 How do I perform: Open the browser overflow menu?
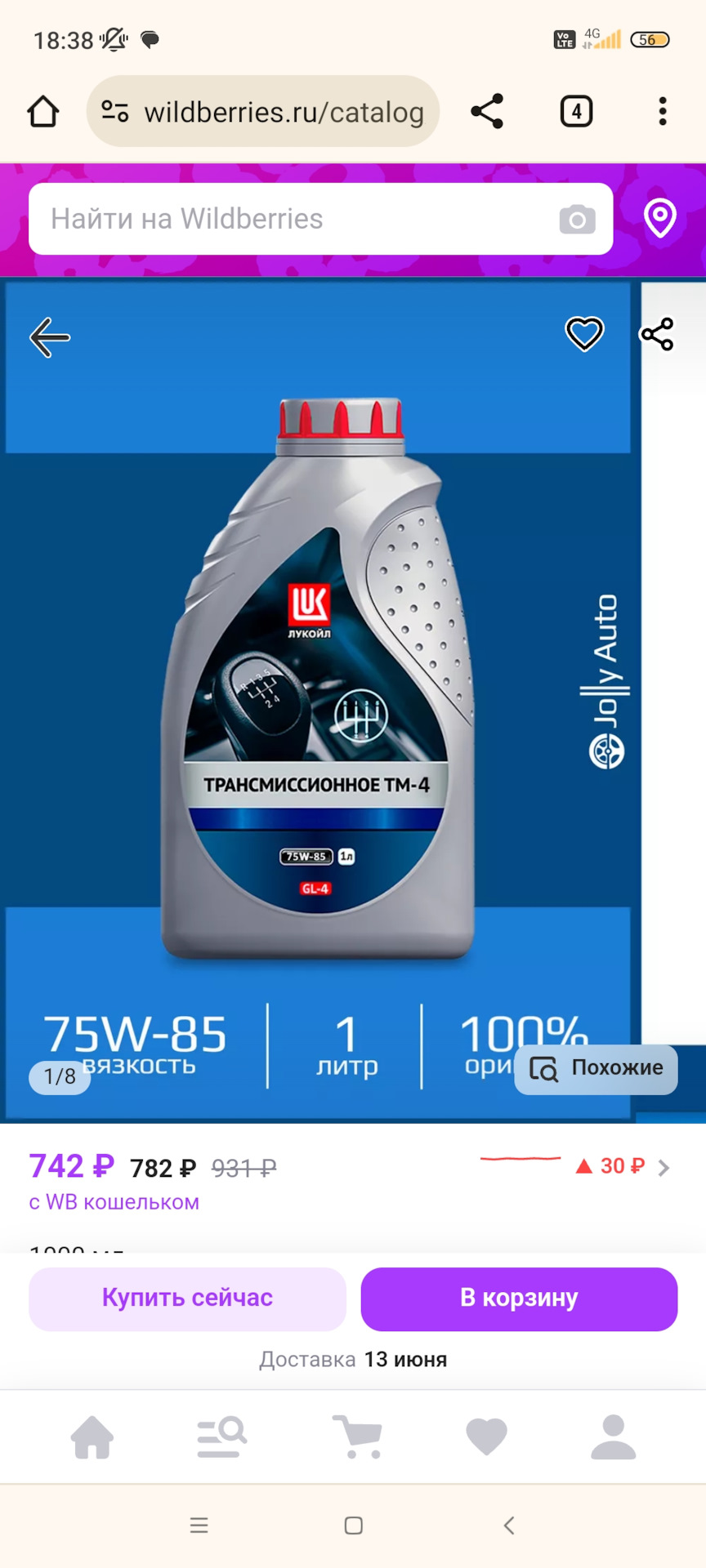pos(662,112)
